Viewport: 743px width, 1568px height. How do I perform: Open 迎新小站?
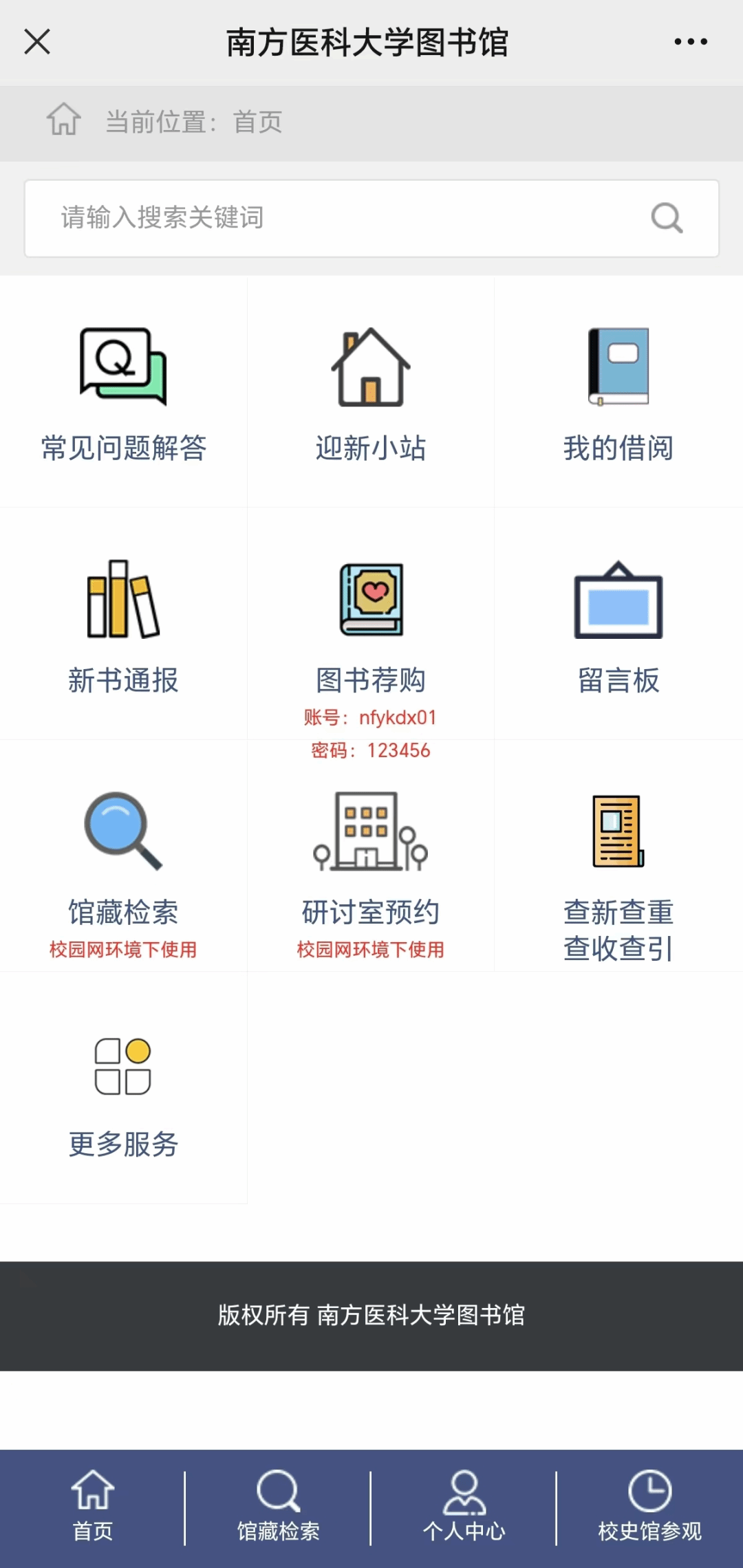coord(371,393)
